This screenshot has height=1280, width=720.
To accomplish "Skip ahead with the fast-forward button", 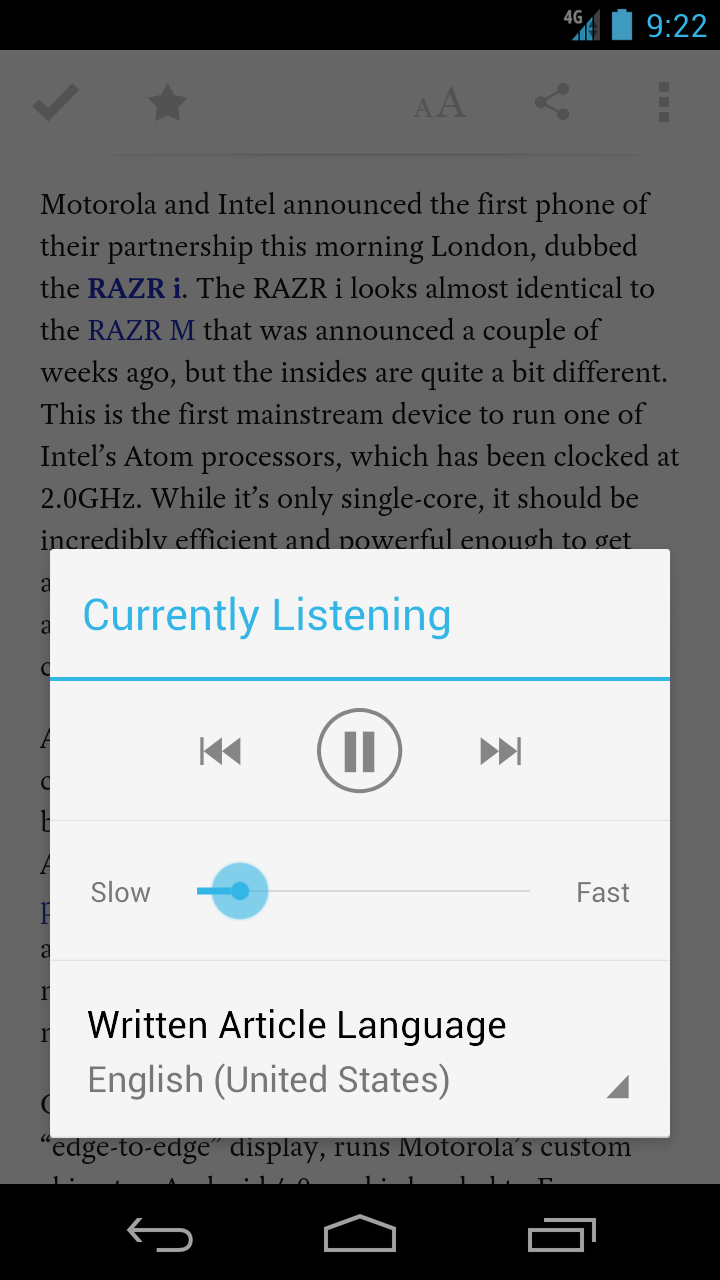I will [x=500, y=750].
